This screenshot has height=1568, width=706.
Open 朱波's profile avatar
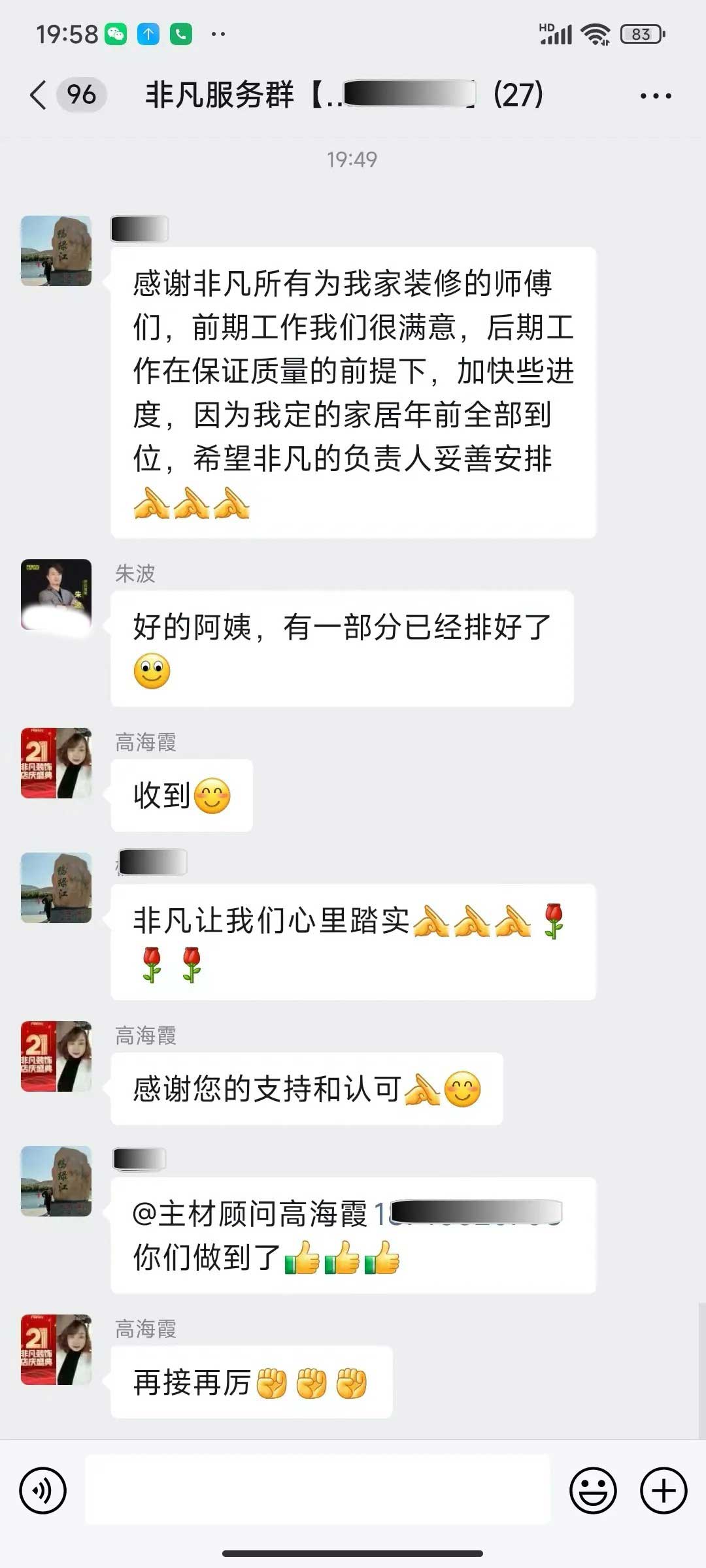point(56,595)
